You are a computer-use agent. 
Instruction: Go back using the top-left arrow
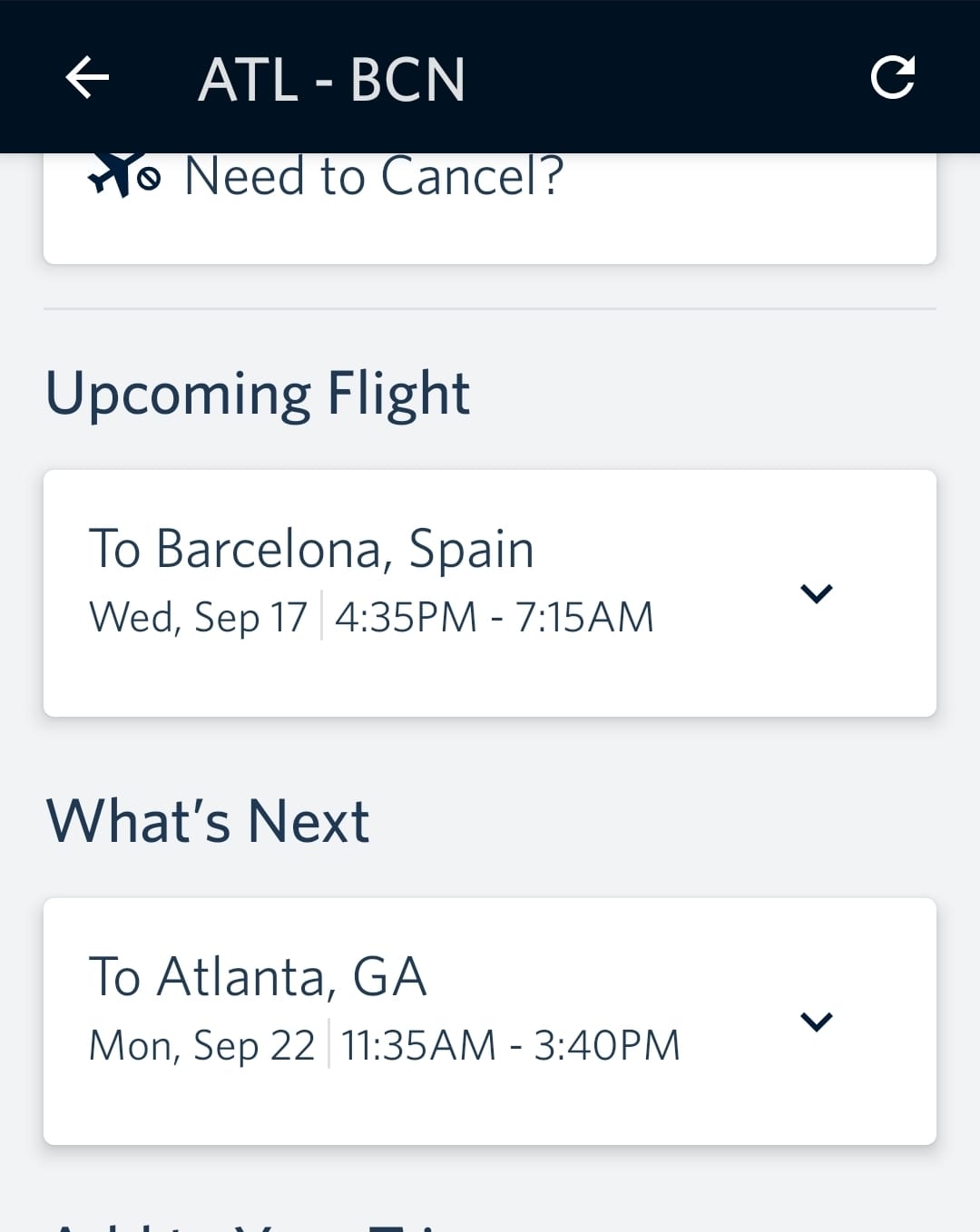[87, 77]
